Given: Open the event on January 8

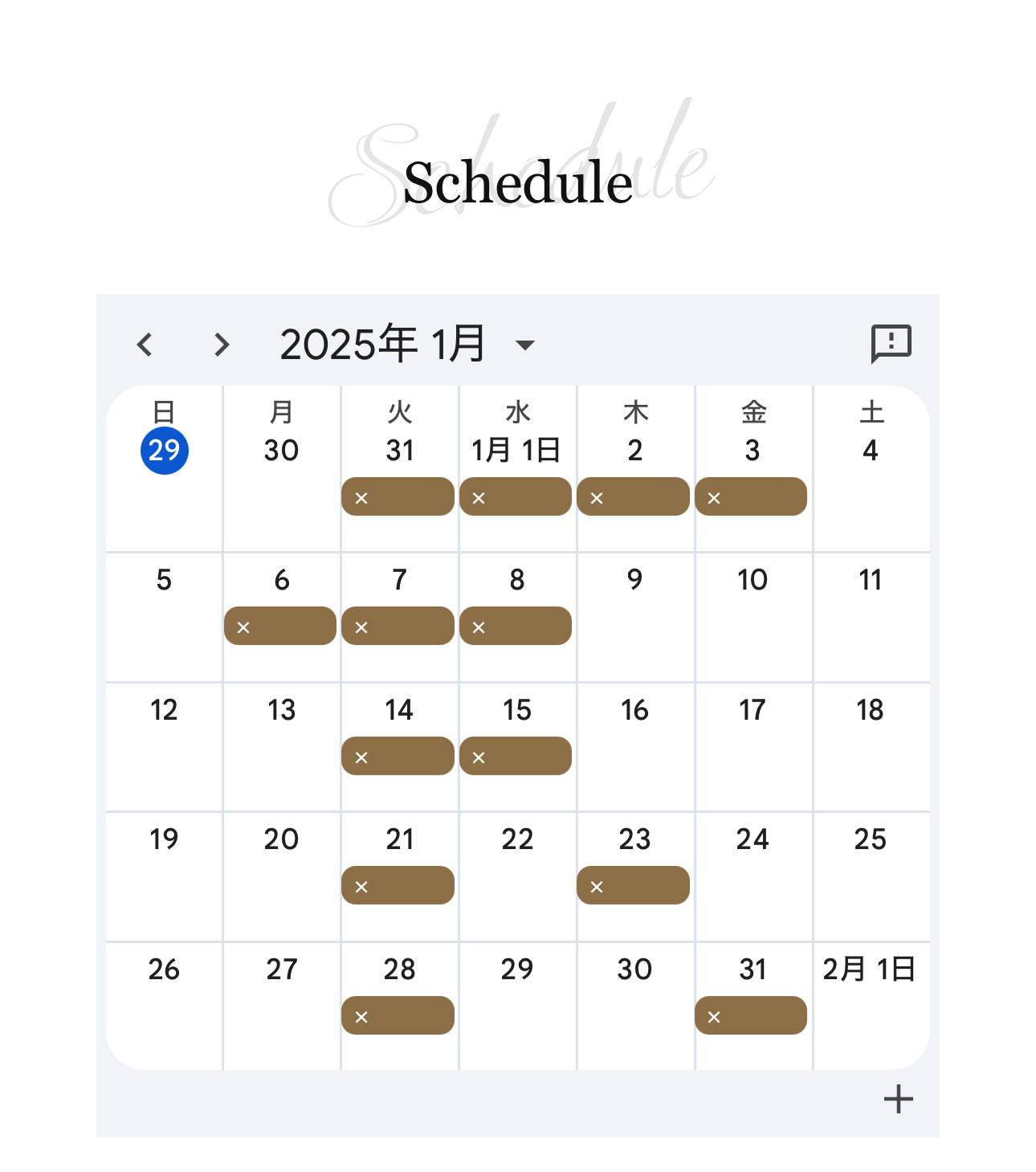Looking at the screenshot, I should pos(516,627).
